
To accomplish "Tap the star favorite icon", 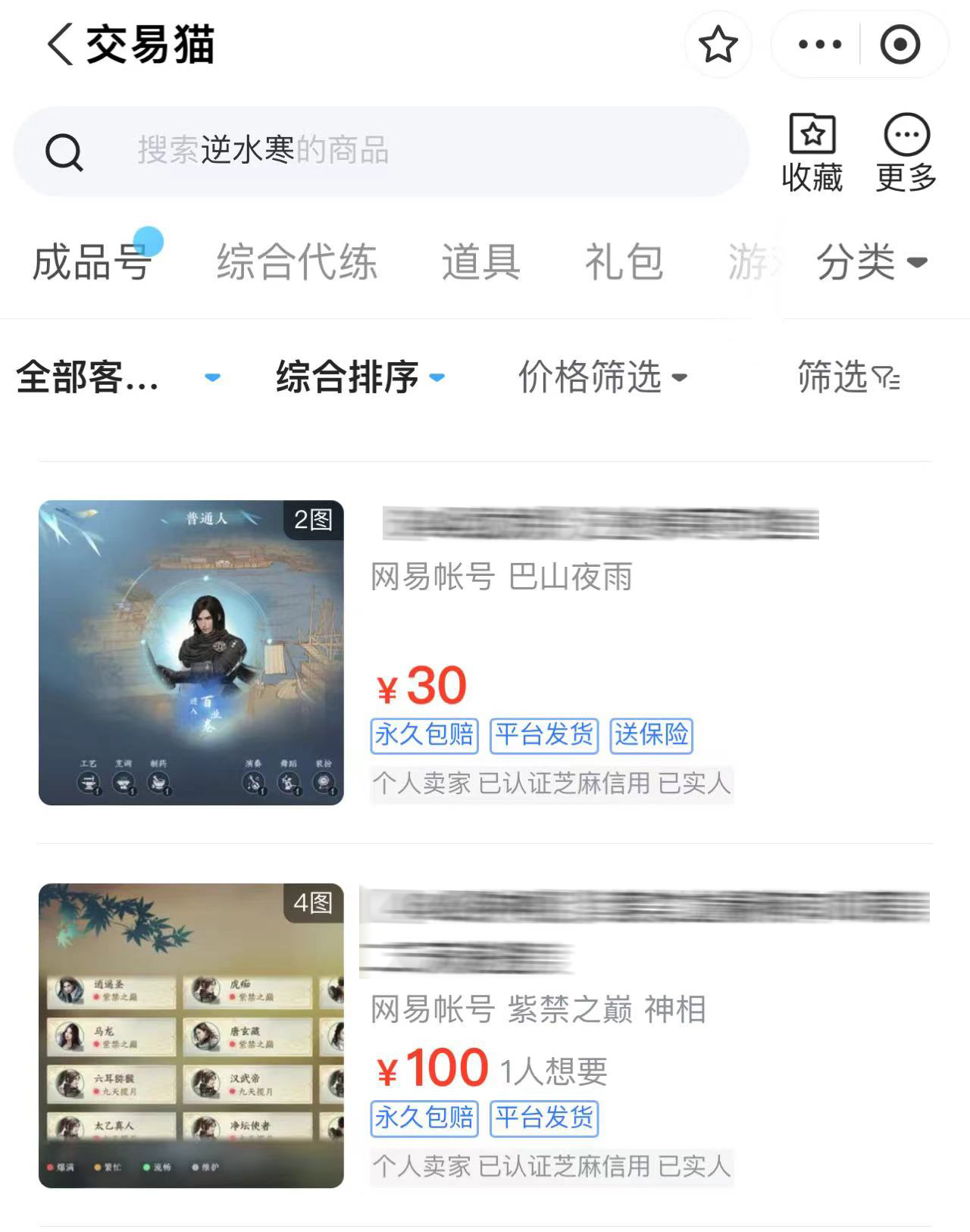I will click(x=718, y=44).
